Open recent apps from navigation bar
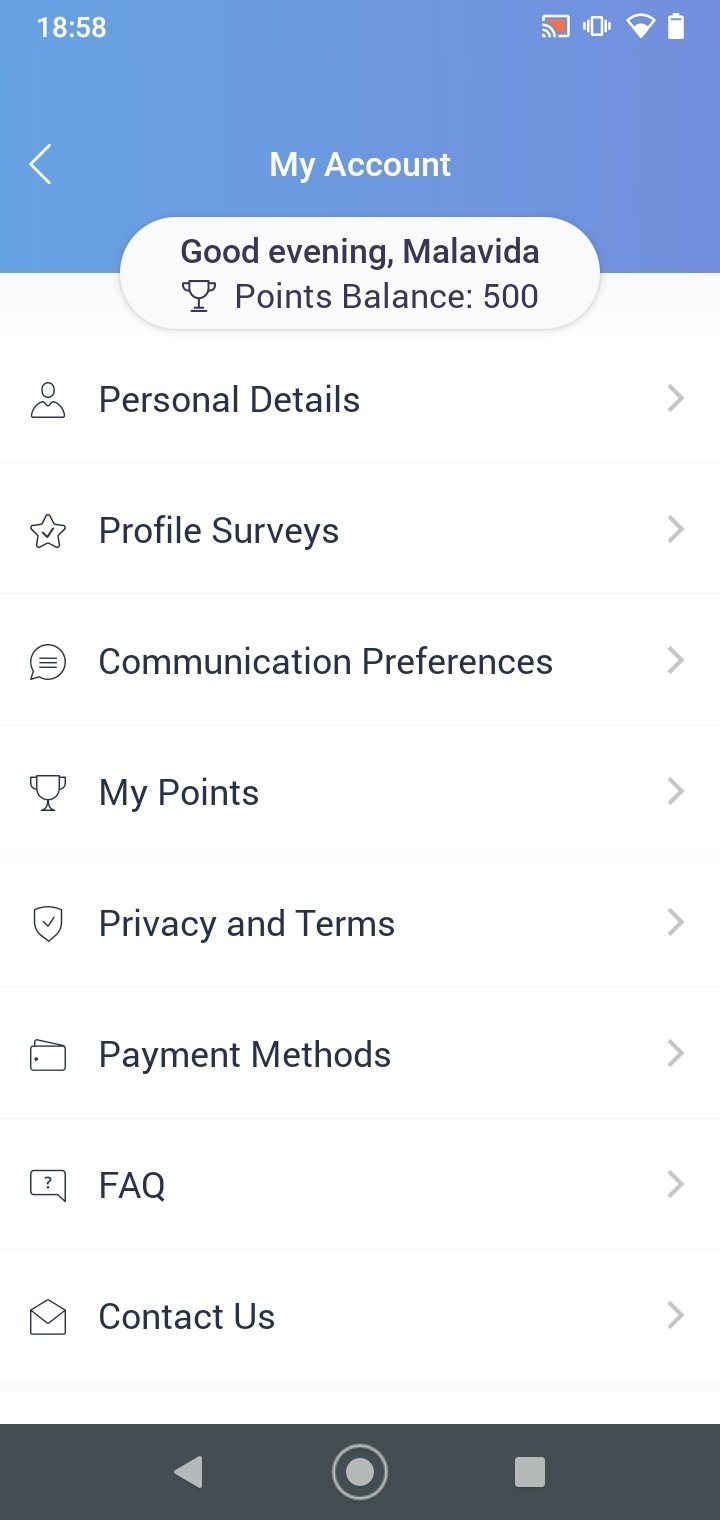Viewport: 720px width, 1520px height. (529, 1472)
